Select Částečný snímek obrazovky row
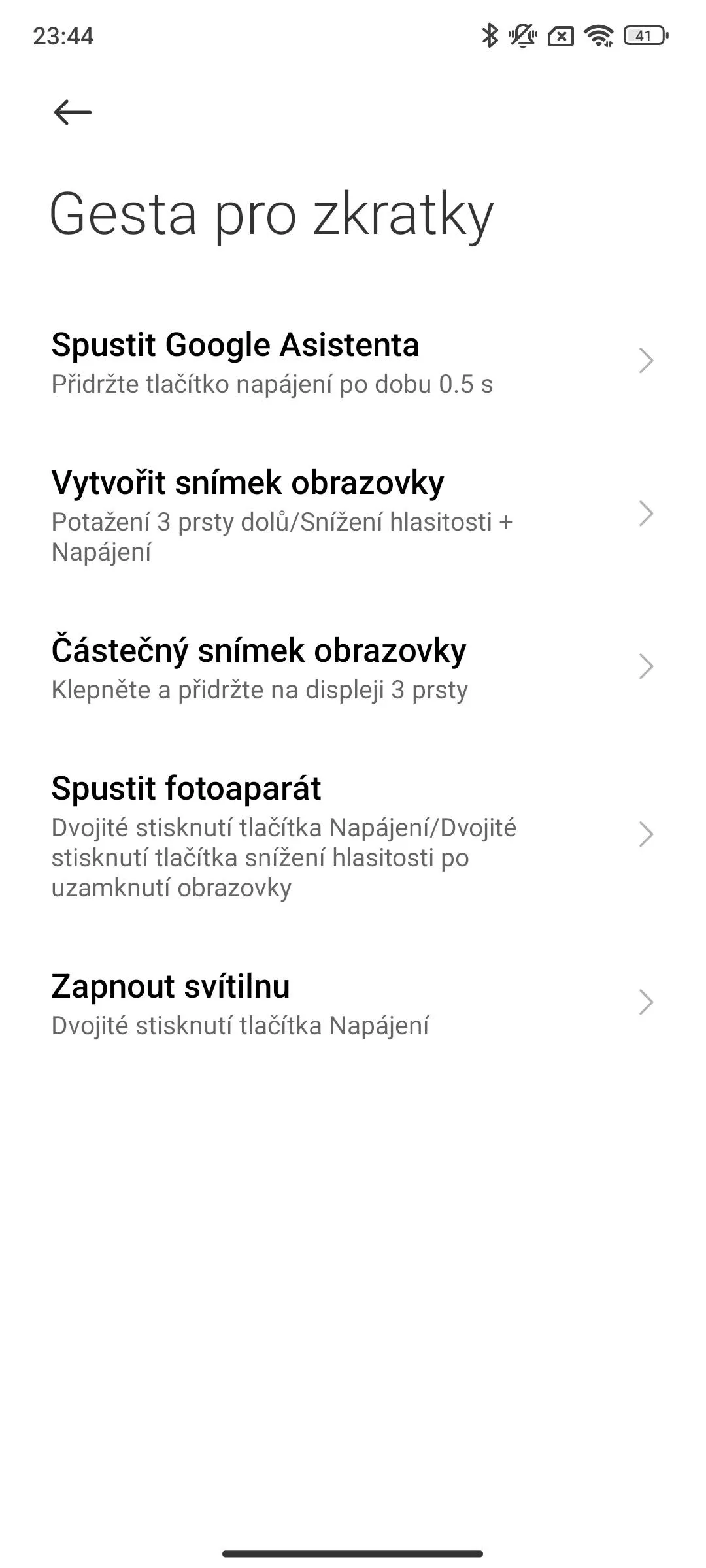This screenshot has height=1568, width=706. point(353,668)
